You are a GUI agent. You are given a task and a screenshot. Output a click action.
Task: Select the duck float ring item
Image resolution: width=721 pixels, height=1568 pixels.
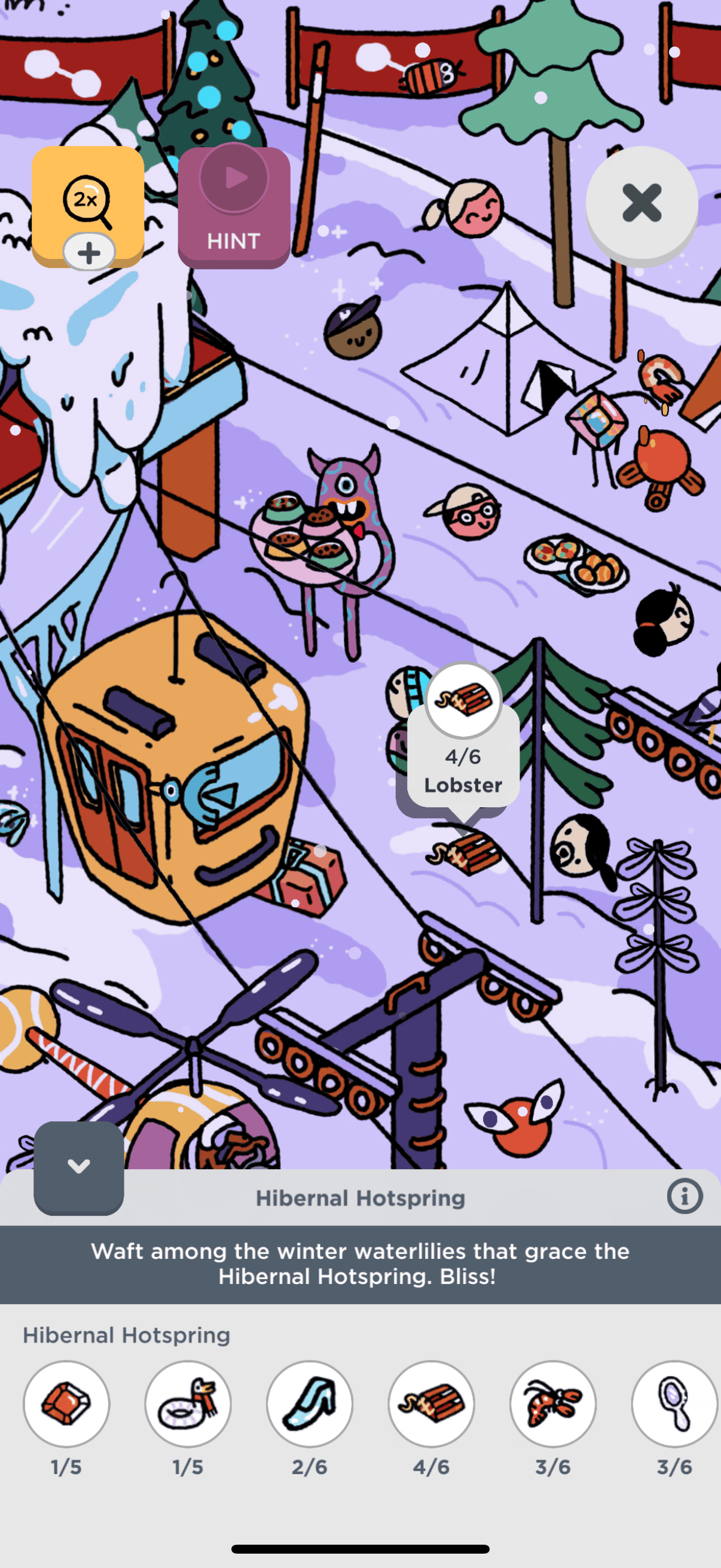tap(188, 1404)
